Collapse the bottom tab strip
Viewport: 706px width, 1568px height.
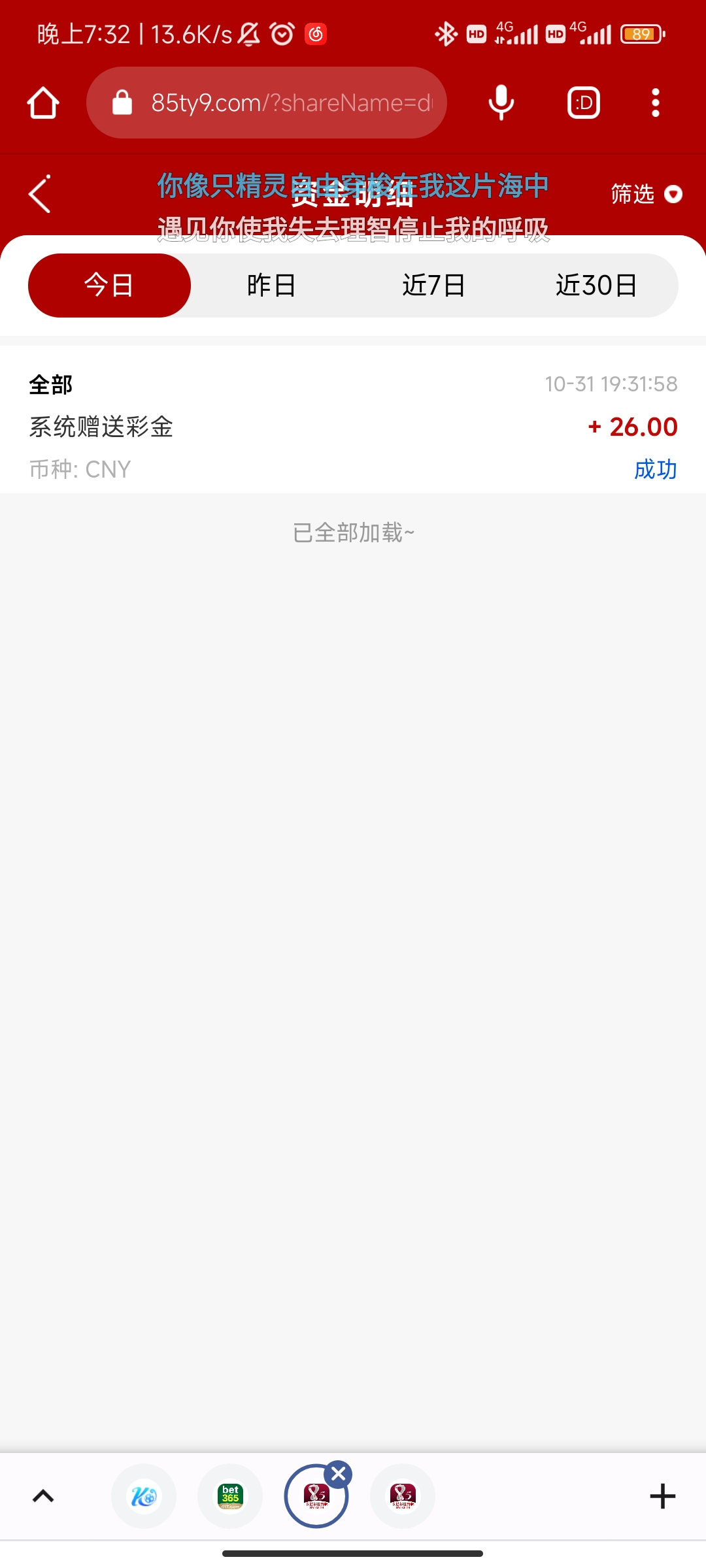pyautogui.click(x=43, y=1496)
